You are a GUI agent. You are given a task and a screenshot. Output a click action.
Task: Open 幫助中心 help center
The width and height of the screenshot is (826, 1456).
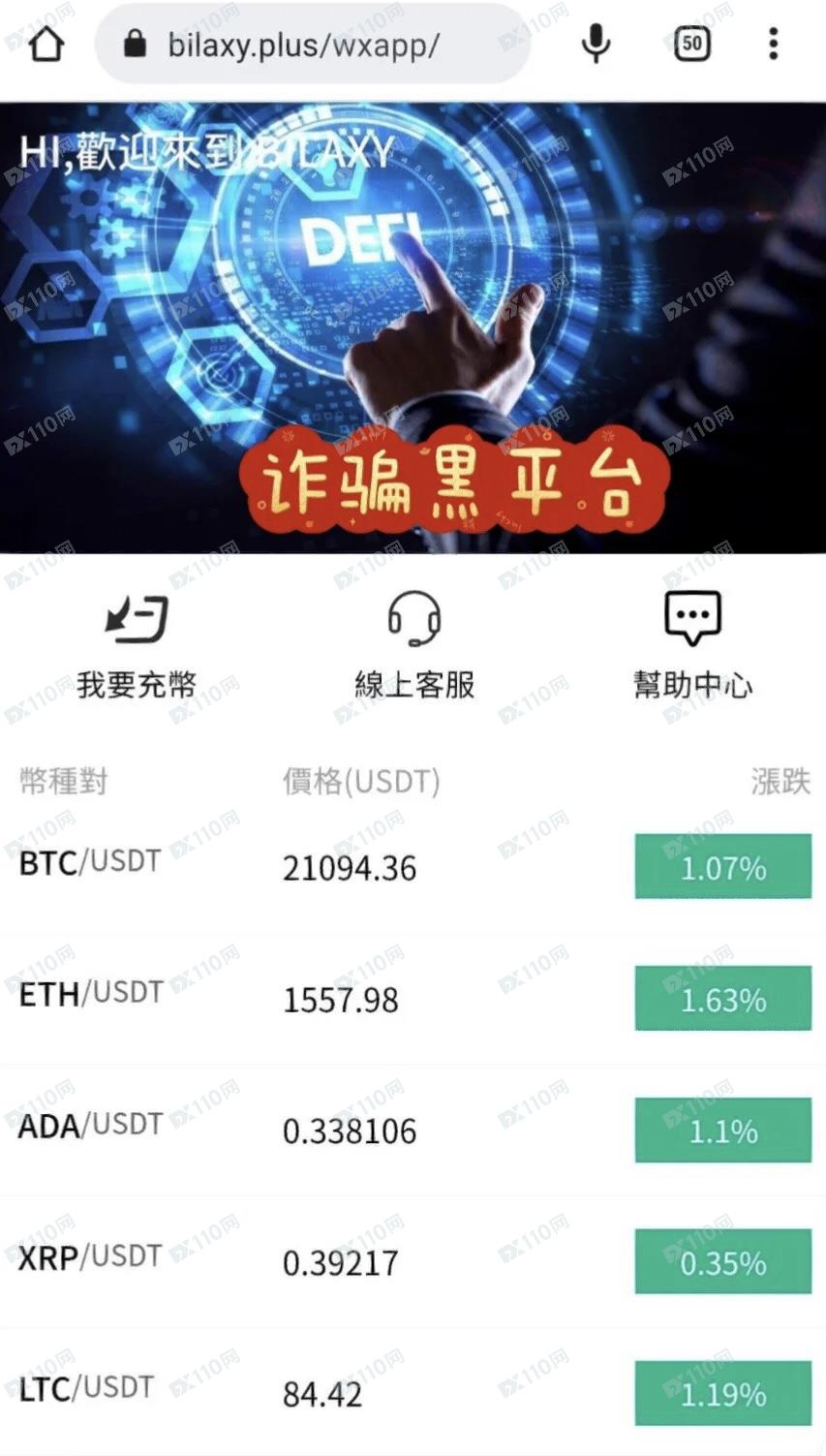(692, 645)
